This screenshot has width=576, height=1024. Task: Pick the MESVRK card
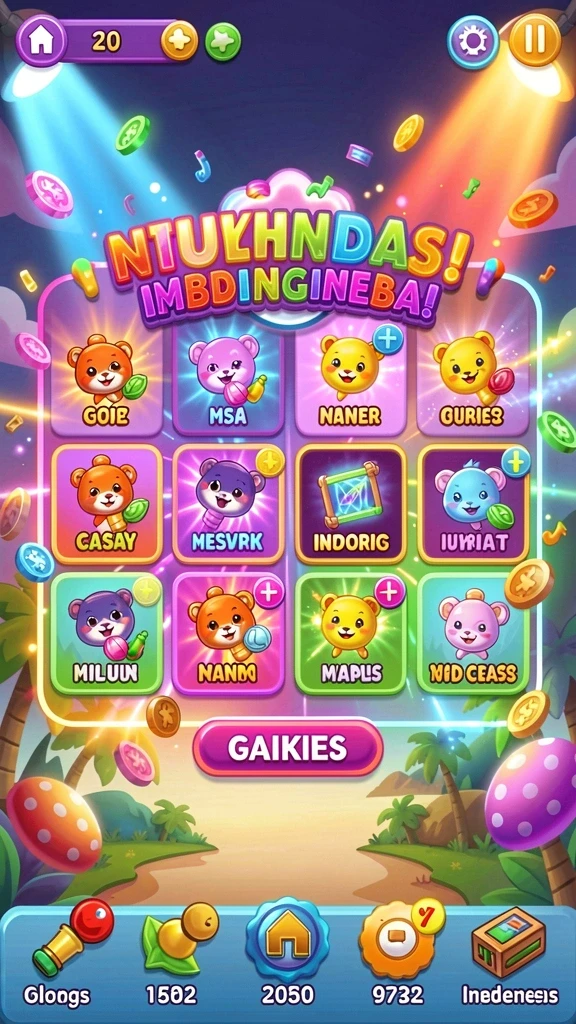point(228,504)
